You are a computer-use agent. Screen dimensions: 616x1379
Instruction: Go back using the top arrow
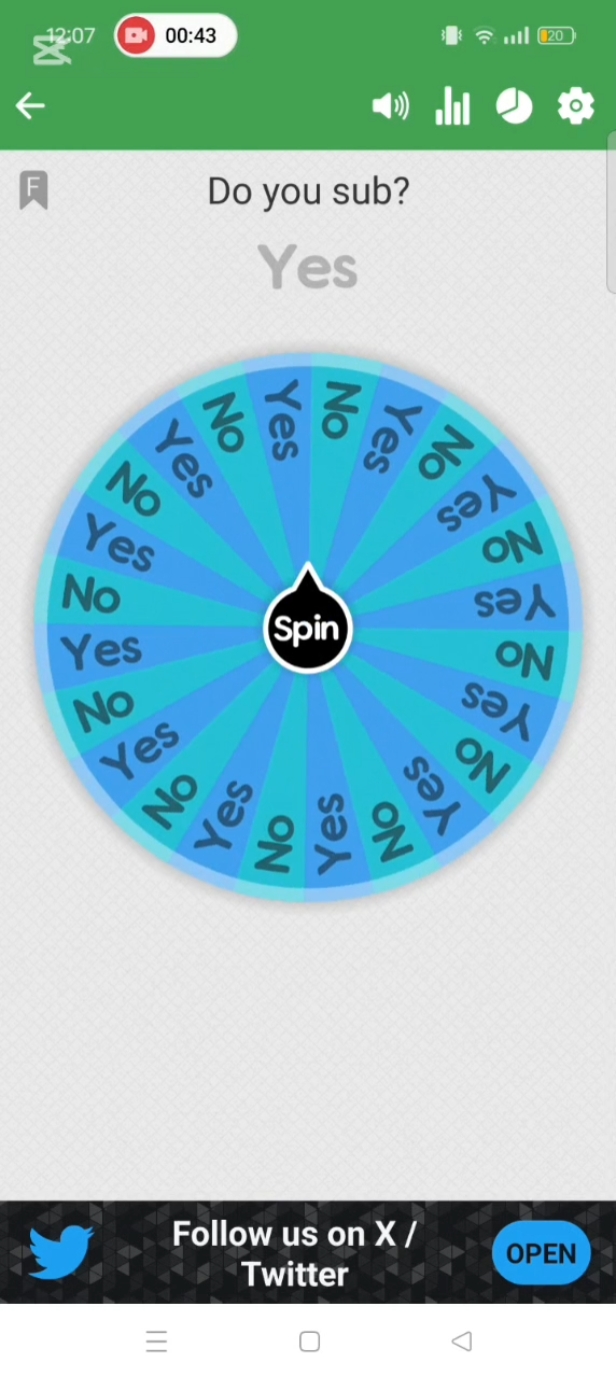point(30,106)
